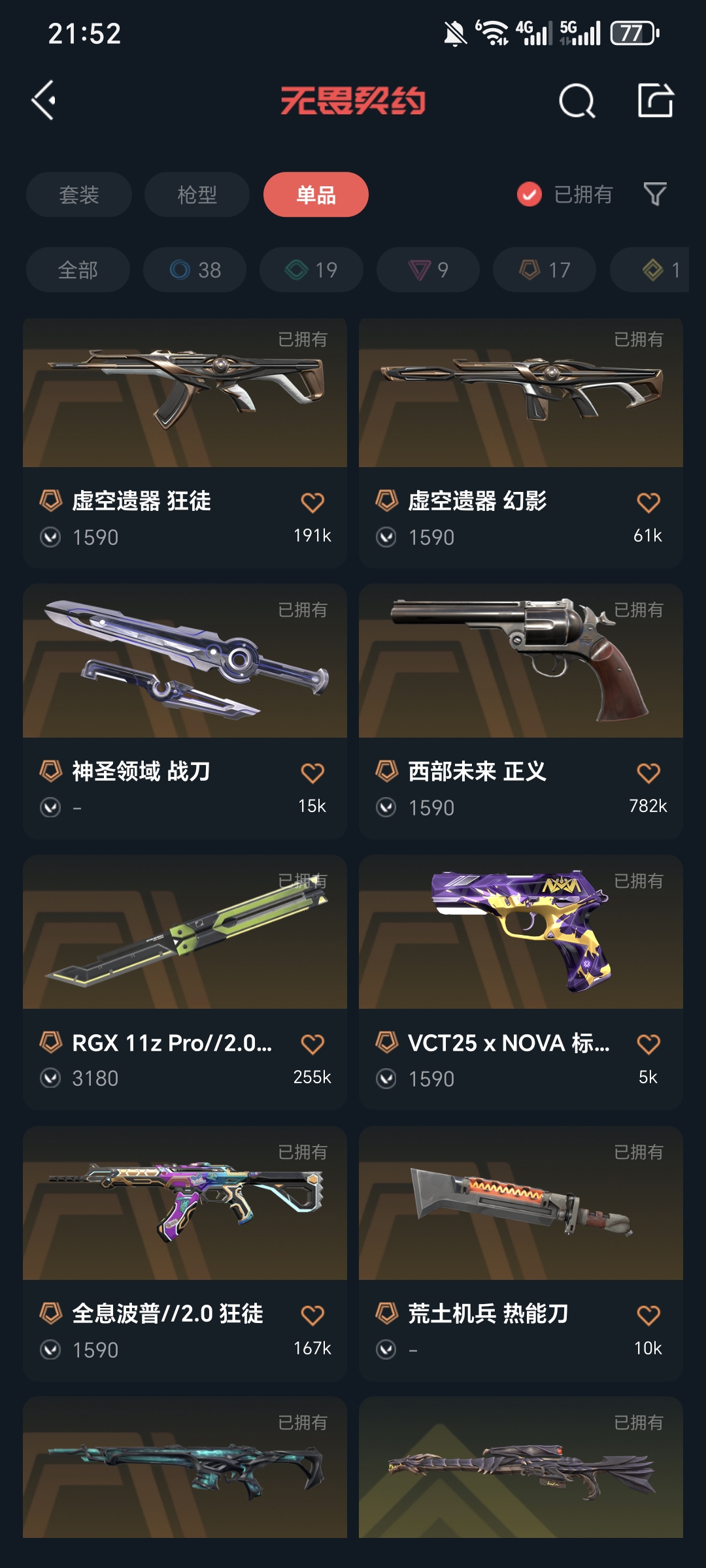Tap the share icon in the top bar
Image resolution: width=706 pixels, height=1568 pixels.
[655, 101]
